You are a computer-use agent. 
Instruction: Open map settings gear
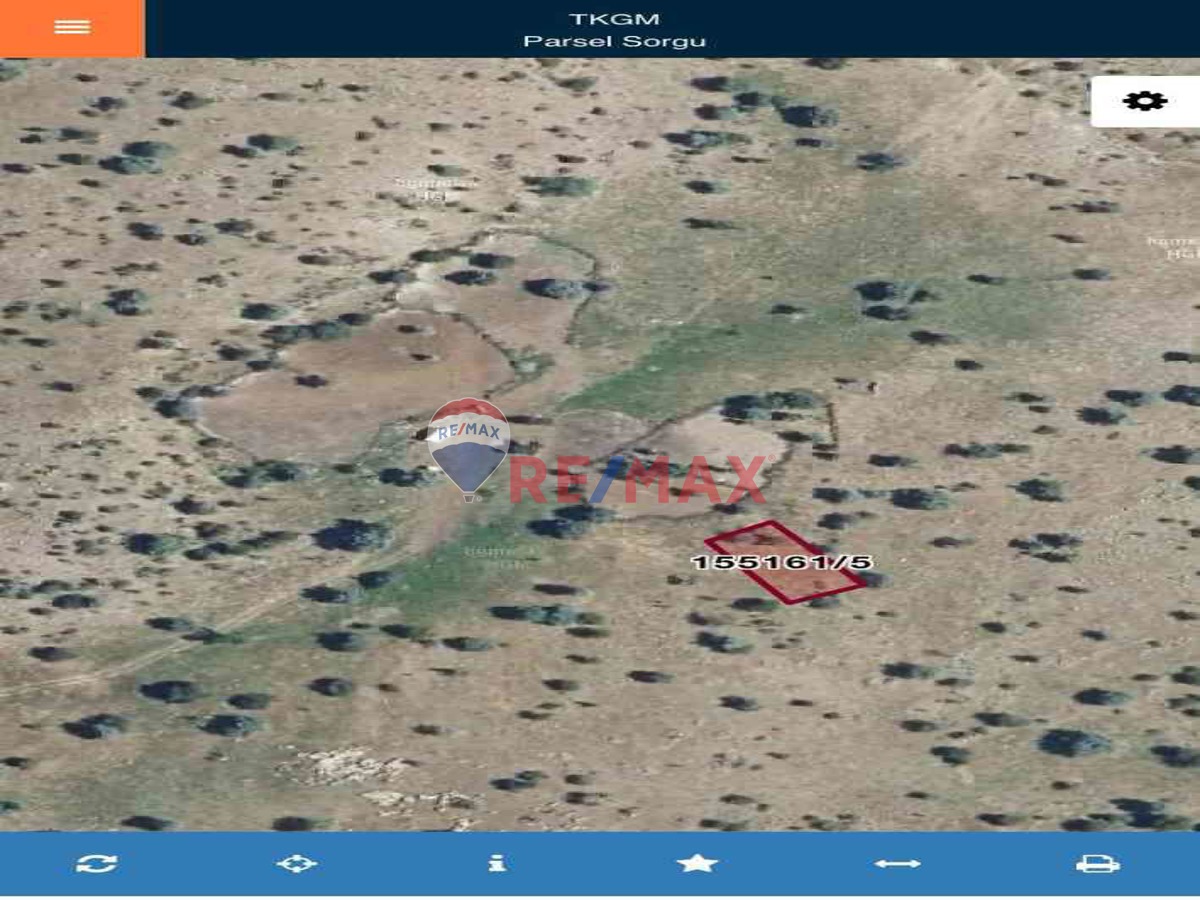[x=1145, y=101]
